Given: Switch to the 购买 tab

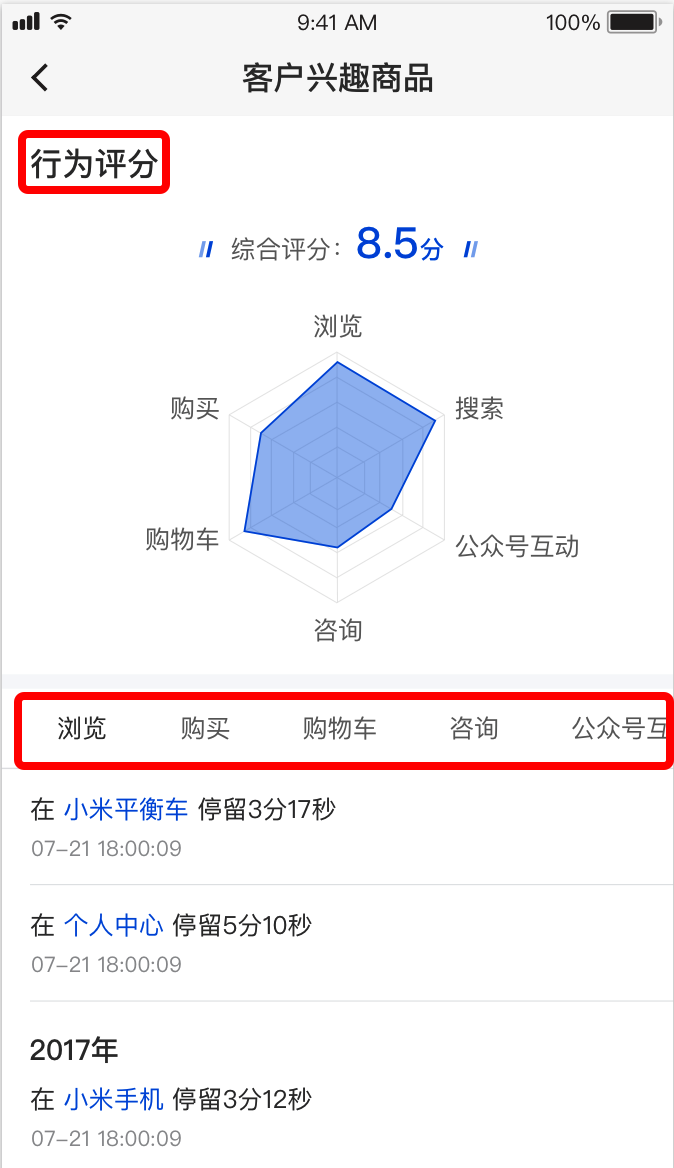Looking at the screenshot, I should click(205, 728).
